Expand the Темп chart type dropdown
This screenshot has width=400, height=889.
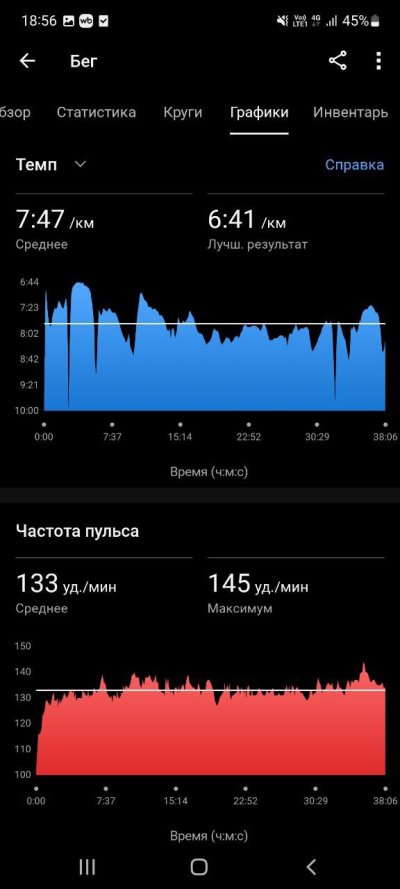[x=51, y=164]
